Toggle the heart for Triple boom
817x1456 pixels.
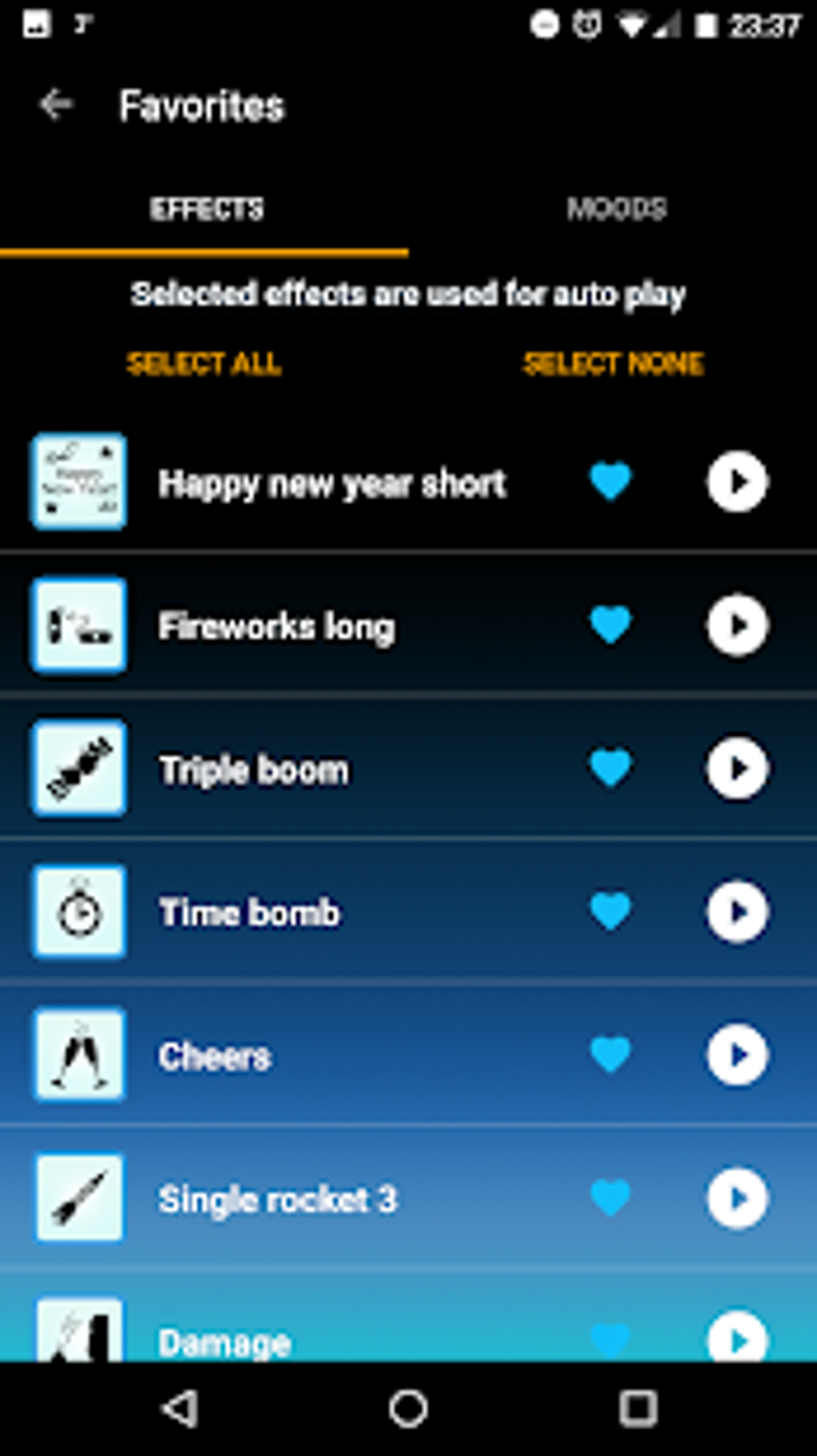[610, 768]
